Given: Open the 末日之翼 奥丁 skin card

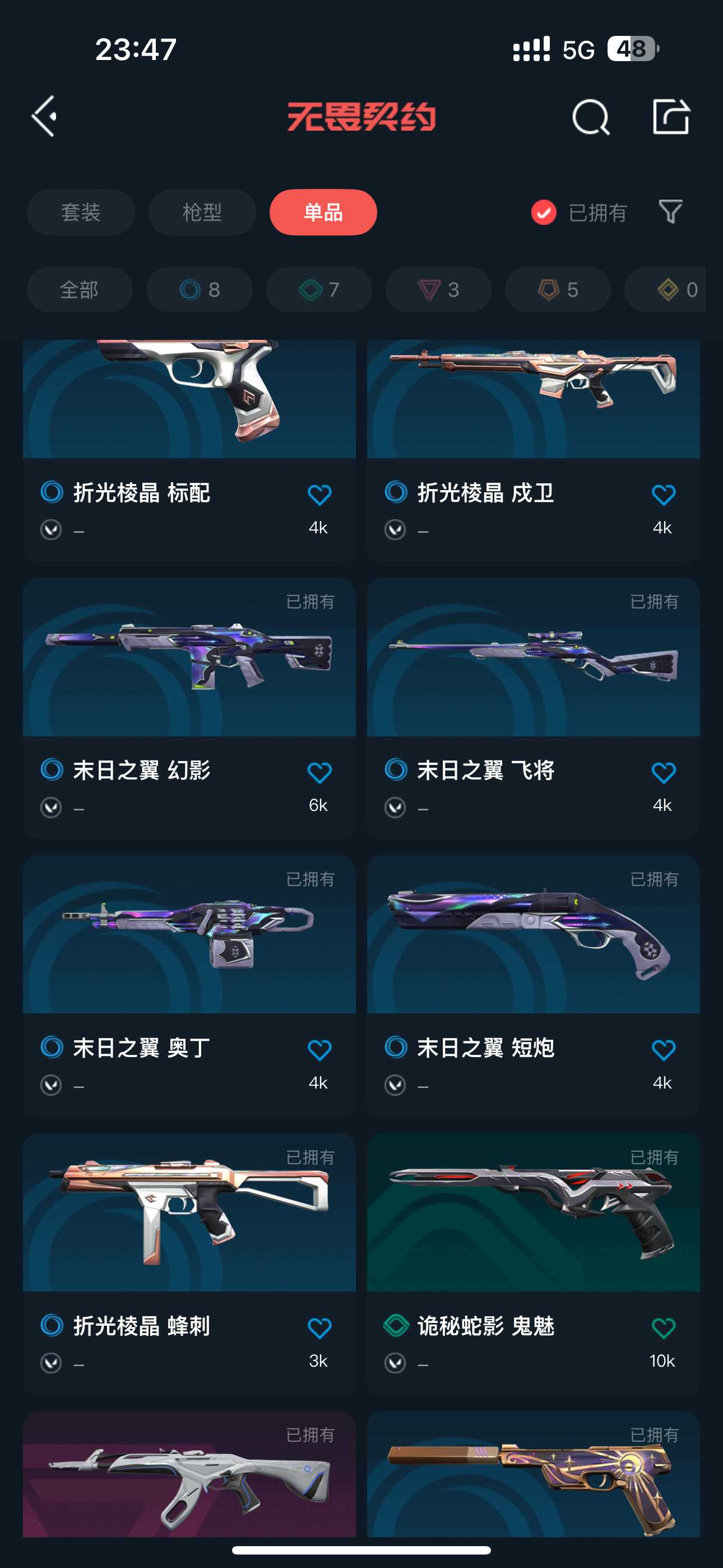Looking at the screenshot, I should click(189, 986).
